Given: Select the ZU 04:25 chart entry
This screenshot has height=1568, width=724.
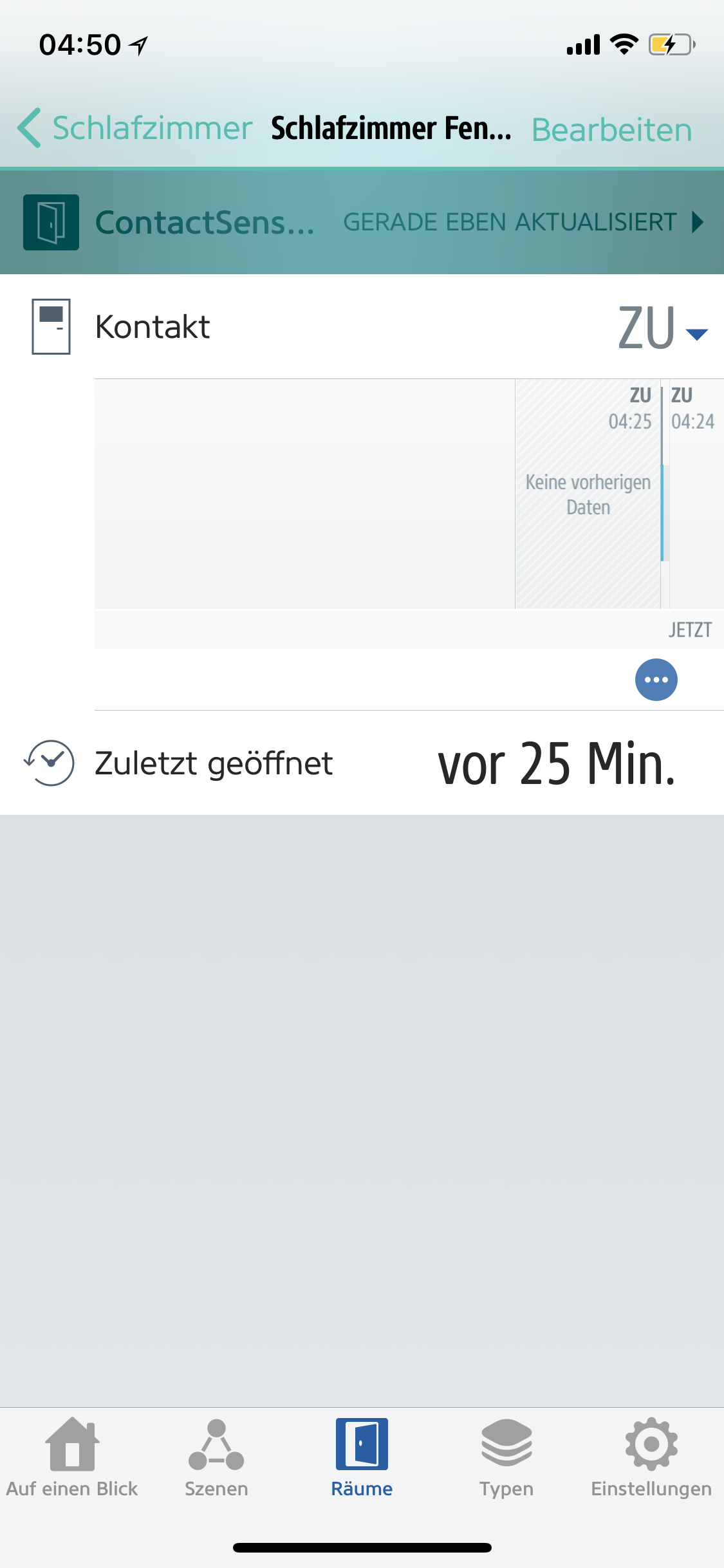Looking at the screenshot, I should coord(629,408).
